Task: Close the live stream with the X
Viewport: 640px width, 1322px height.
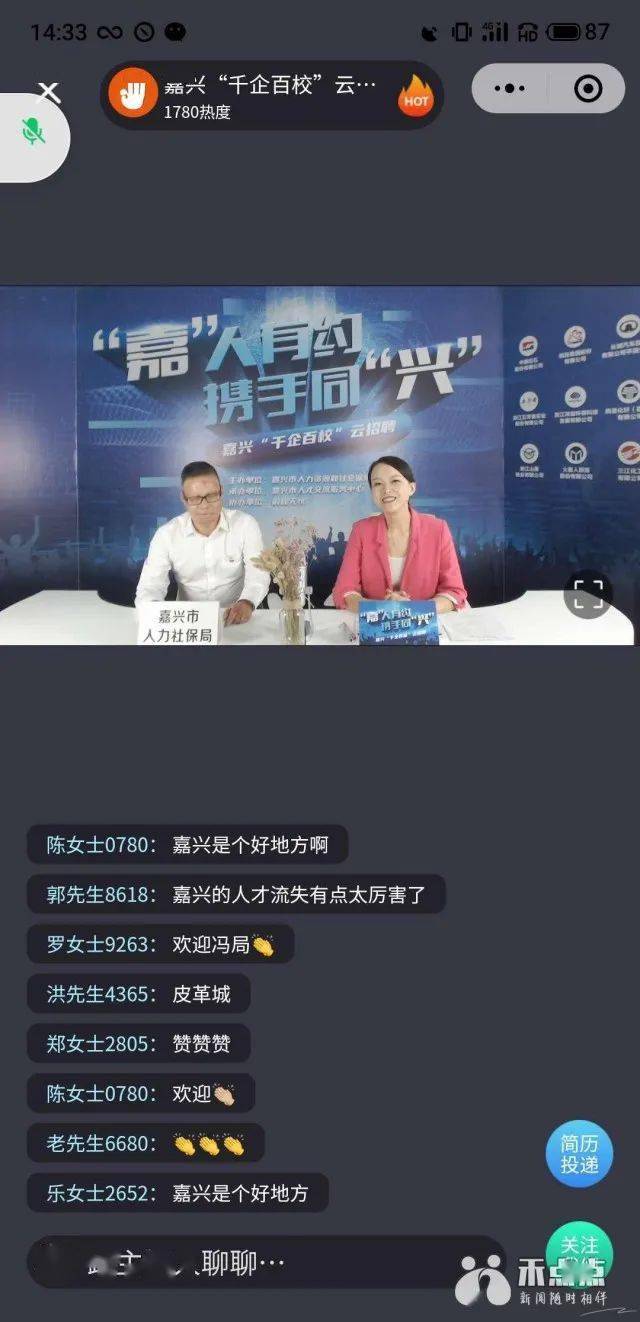Action: coord(48,93)
